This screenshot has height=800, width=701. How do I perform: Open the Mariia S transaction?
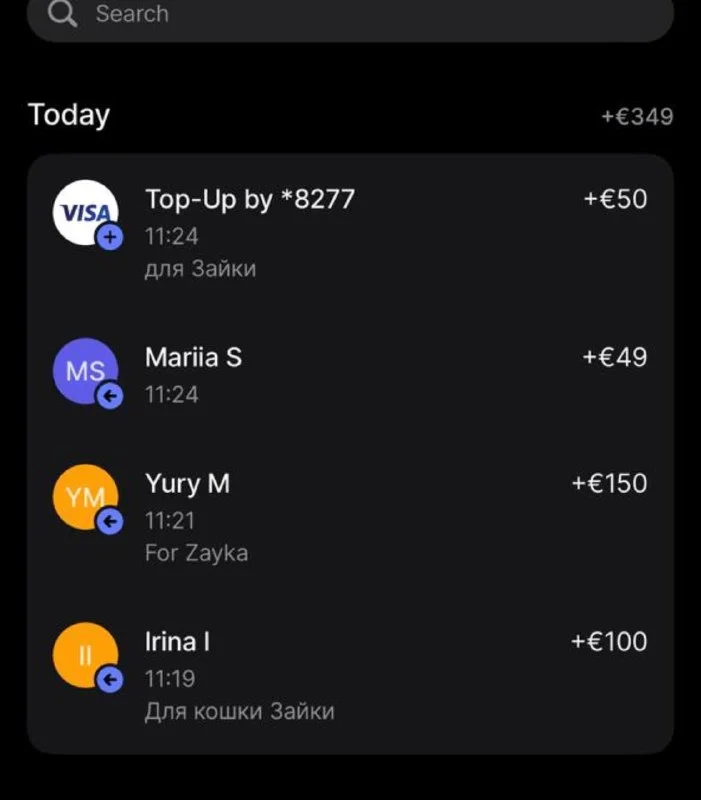click(350, 374)
